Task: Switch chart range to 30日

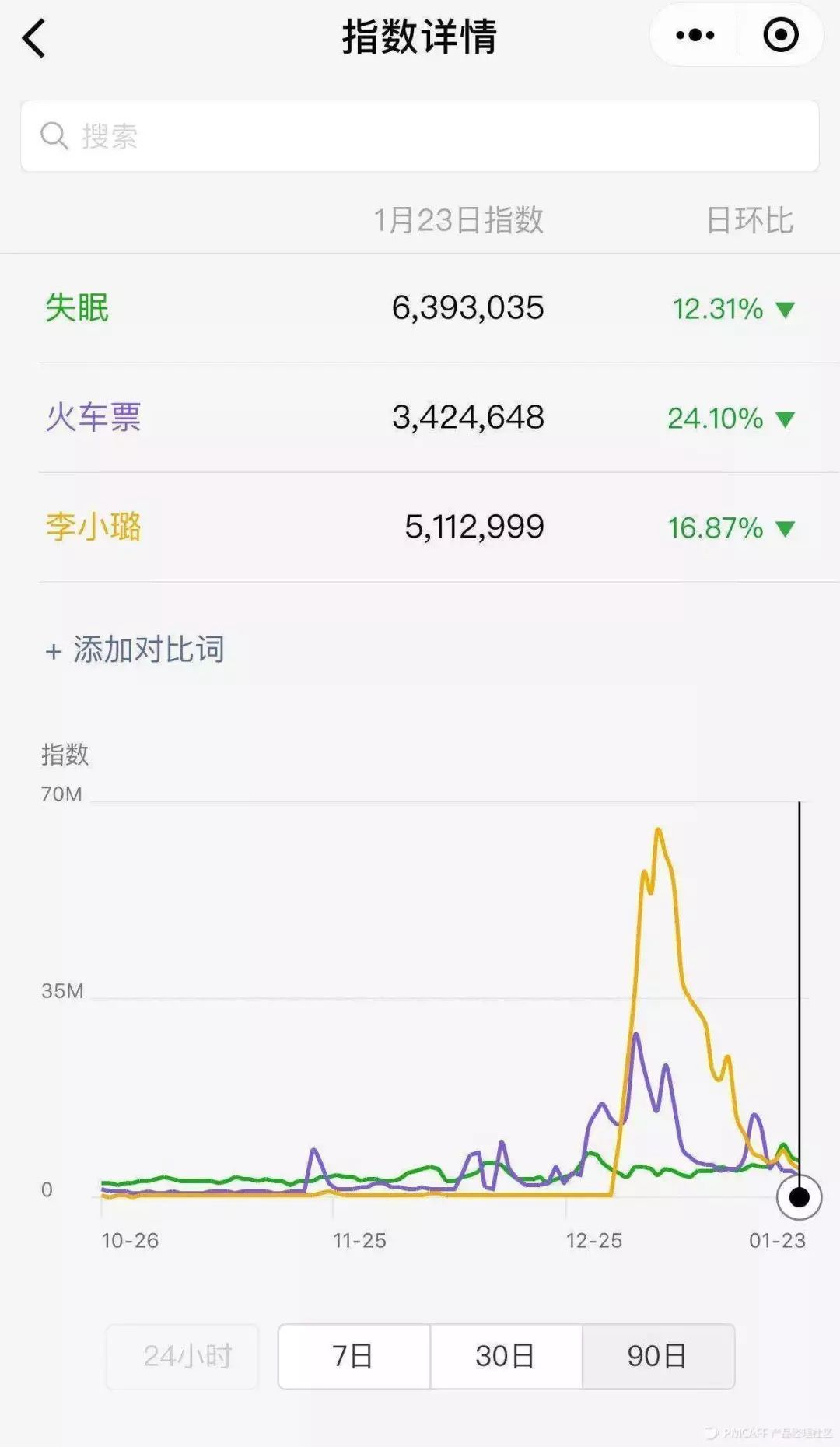Action: (506, 1356)
